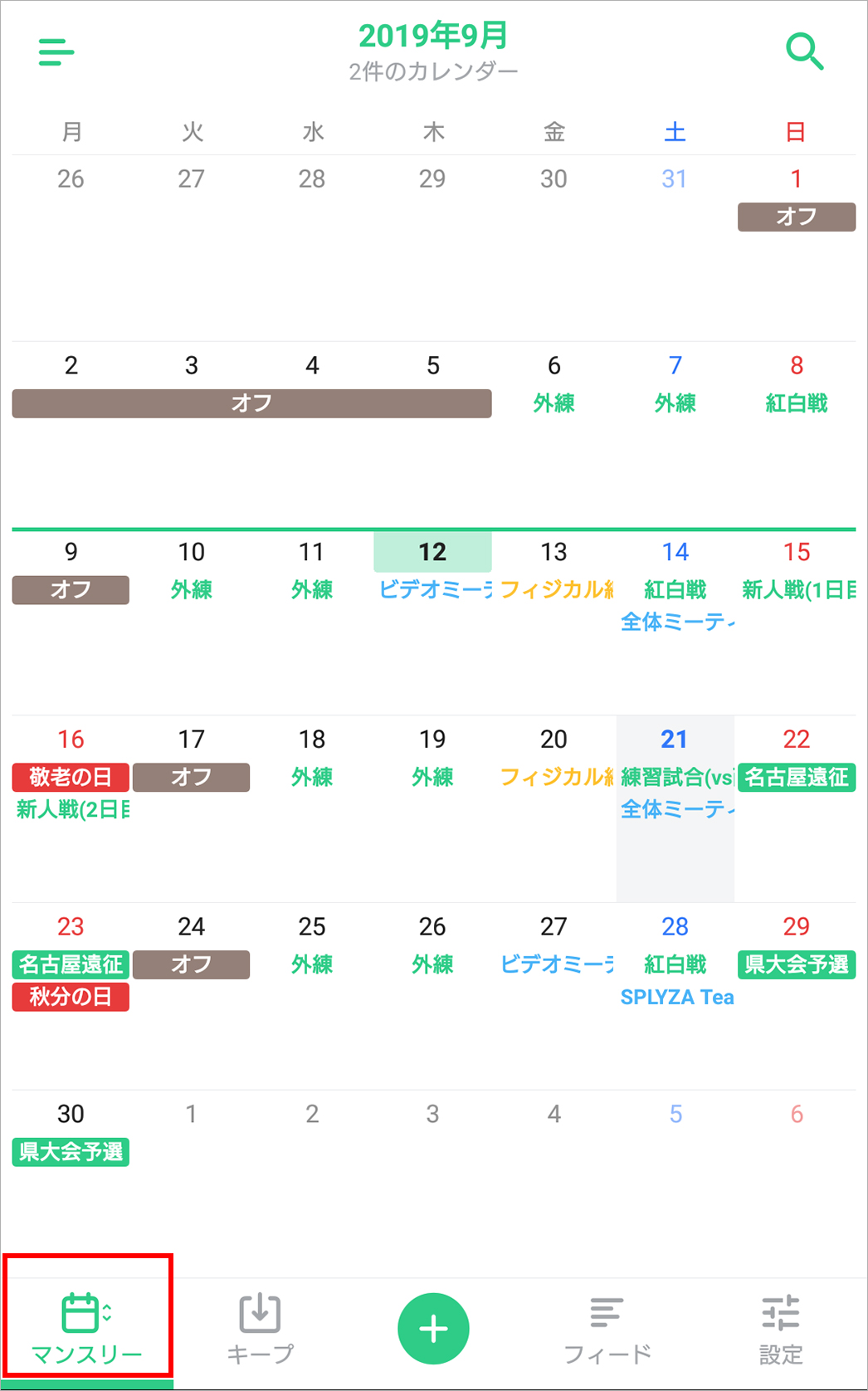868x1391 pixels.
Task: Add a new event with plus button
Action: (433, 1329)
